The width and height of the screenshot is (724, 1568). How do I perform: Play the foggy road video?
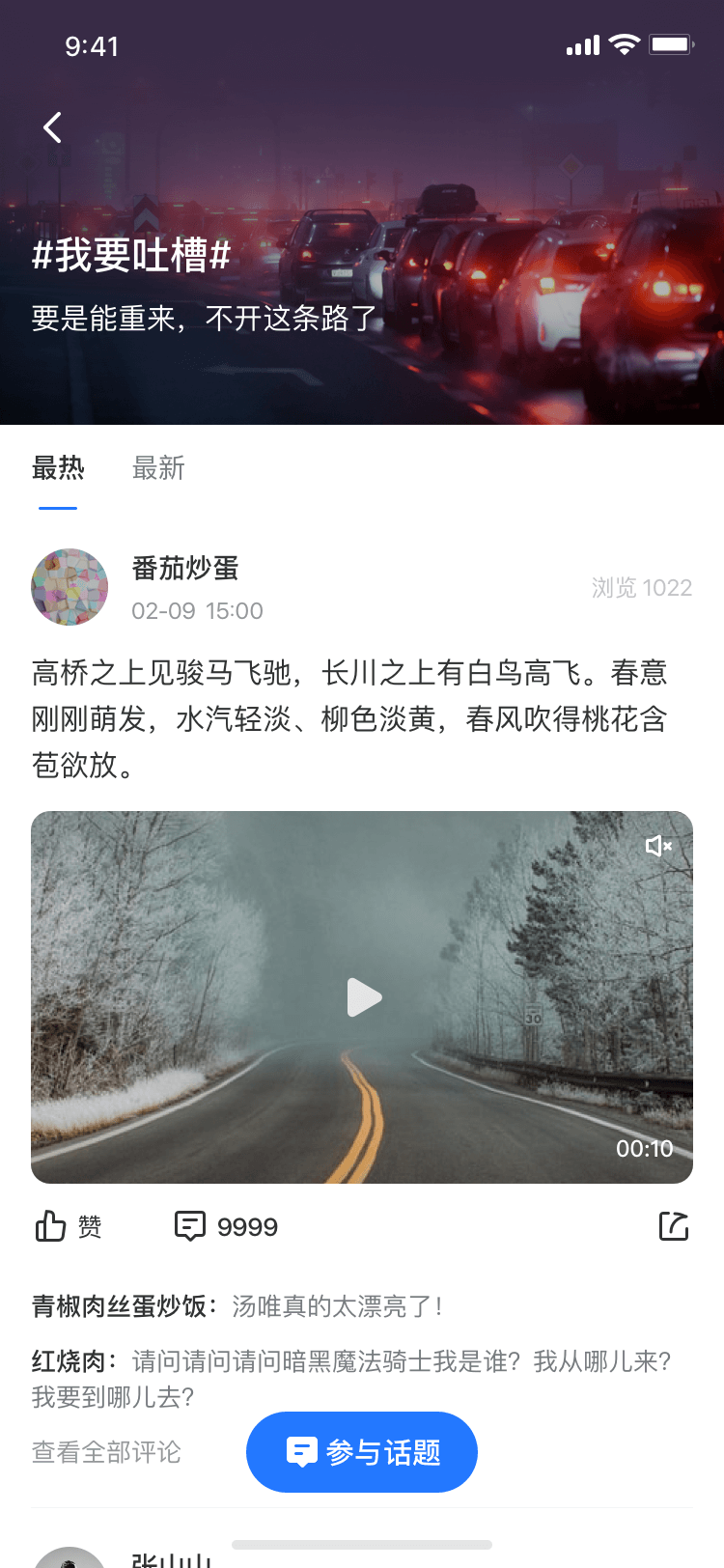click(363, 997)
